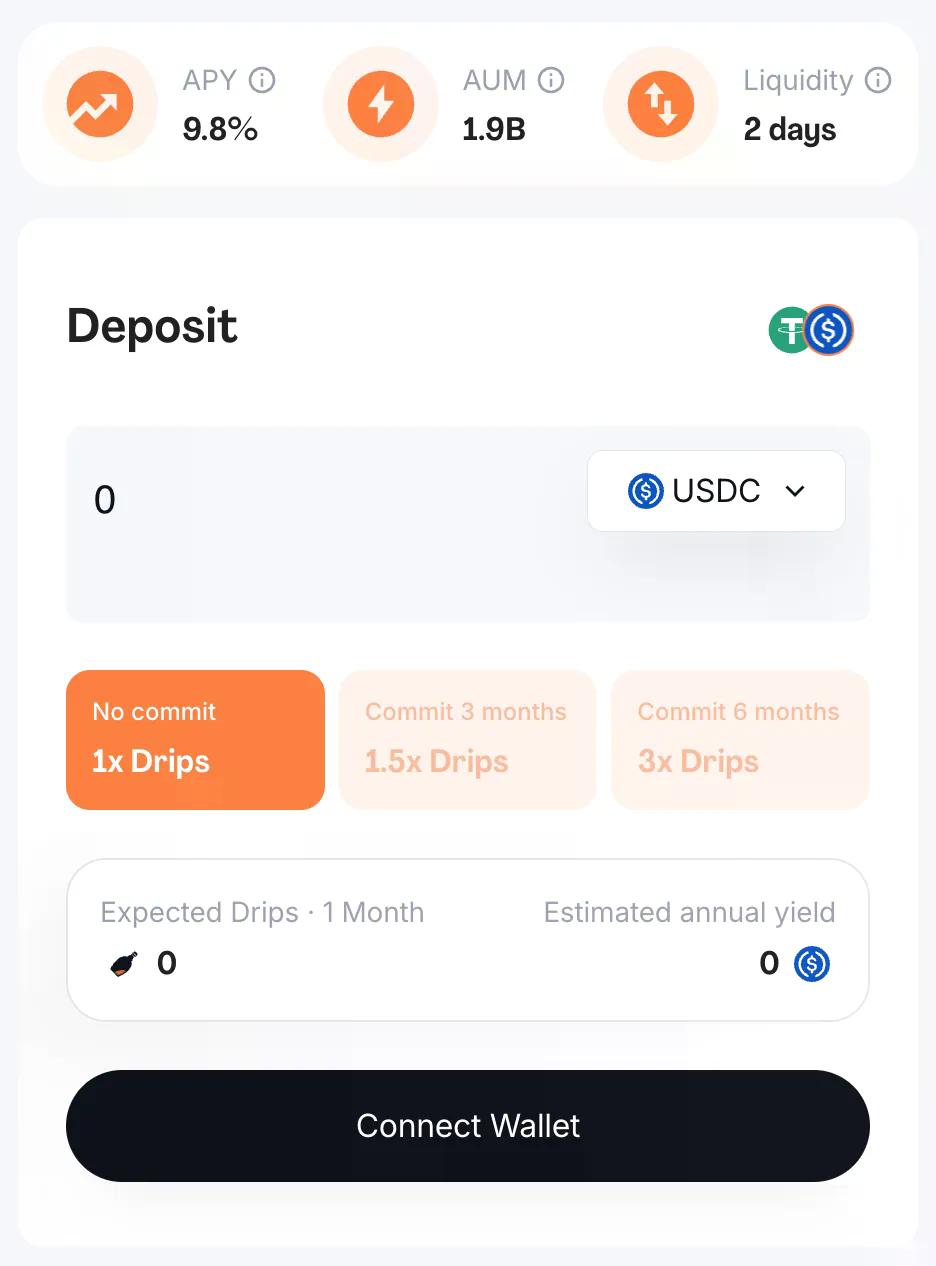936x1266 pixels.
Task: Select the Commit 3 months 1.5x option
Action: tap(467, 739)
